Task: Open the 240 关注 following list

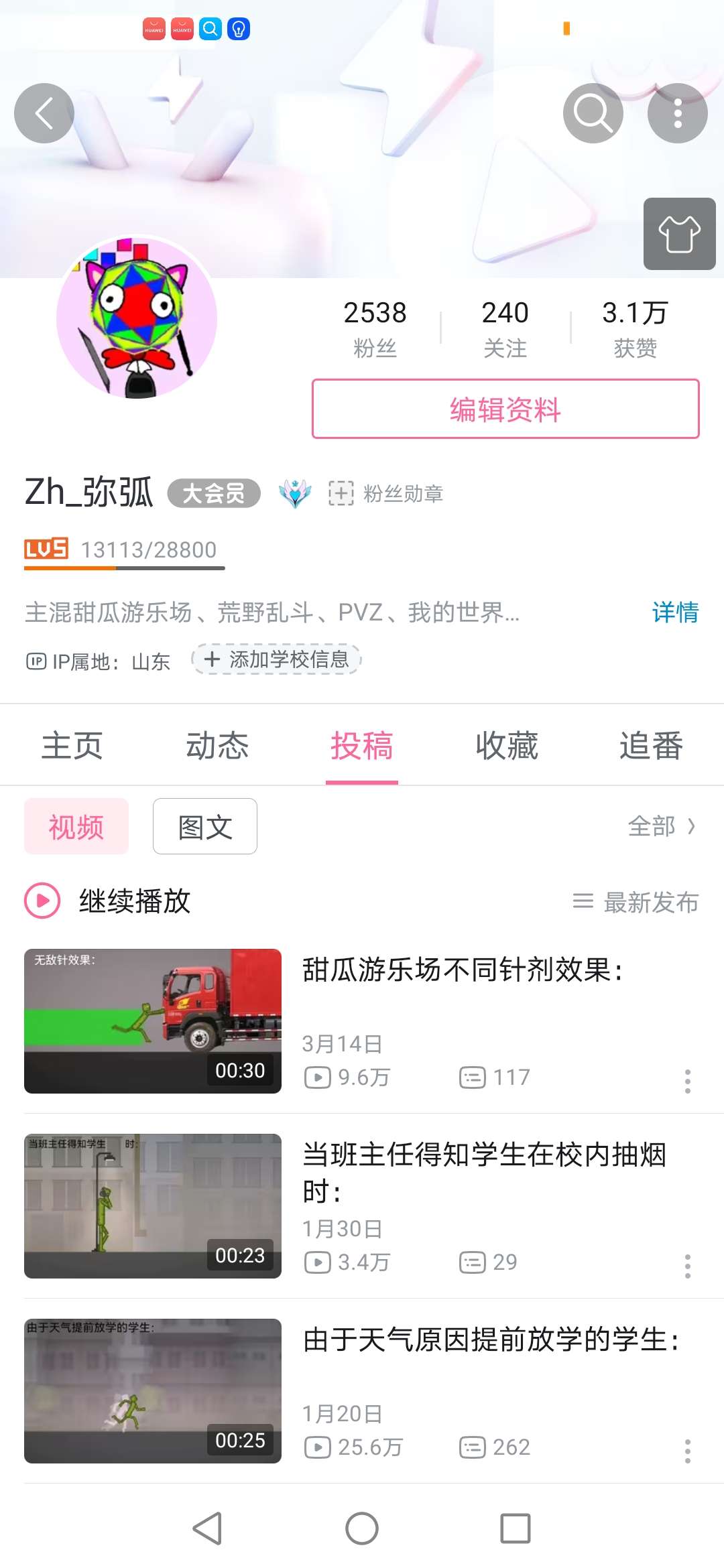Action: pos(505,327)
